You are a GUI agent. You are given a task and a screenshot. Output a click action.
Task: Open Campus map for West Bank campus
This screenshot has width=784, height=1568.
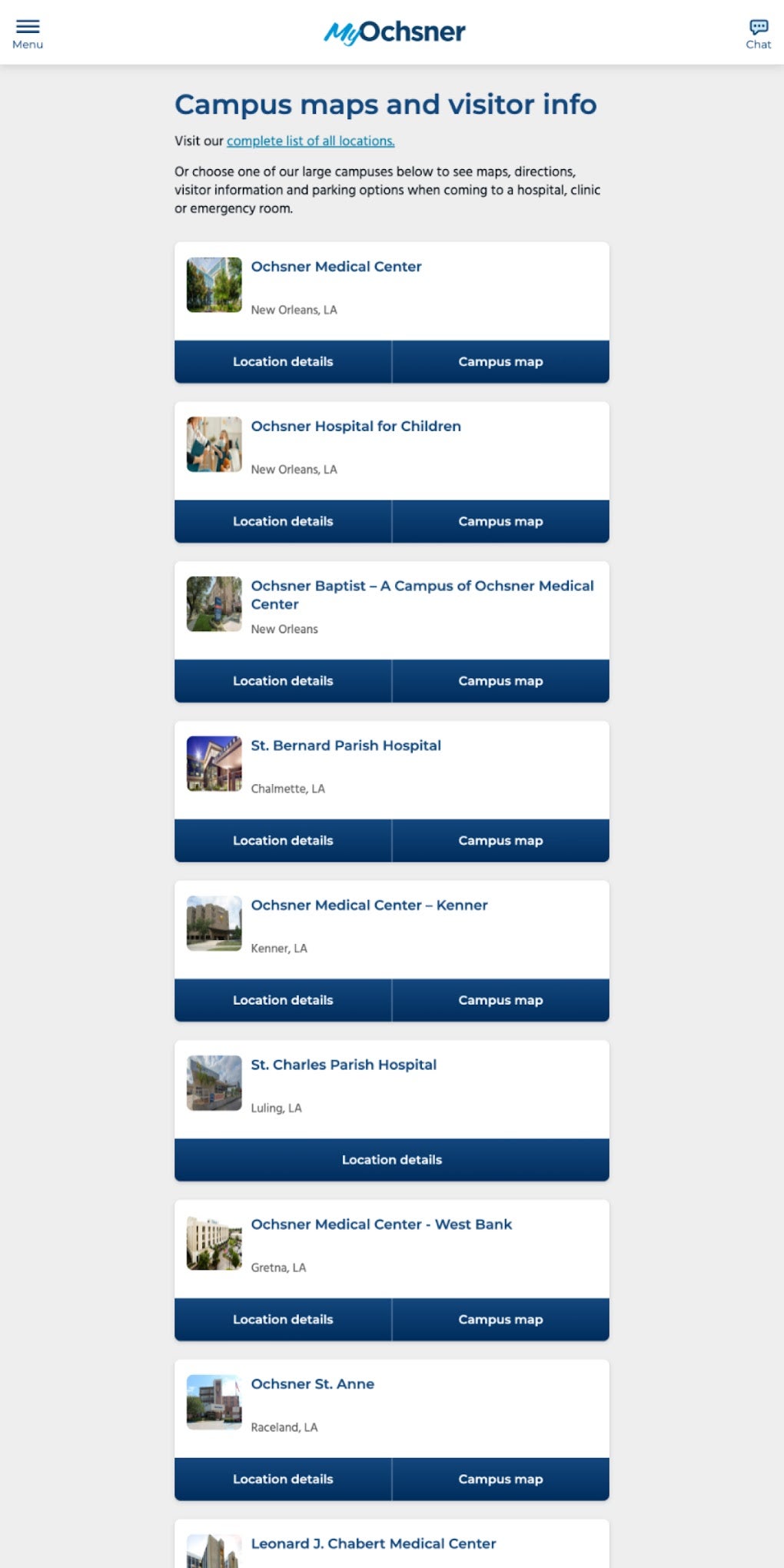[x=500, y=1320]
